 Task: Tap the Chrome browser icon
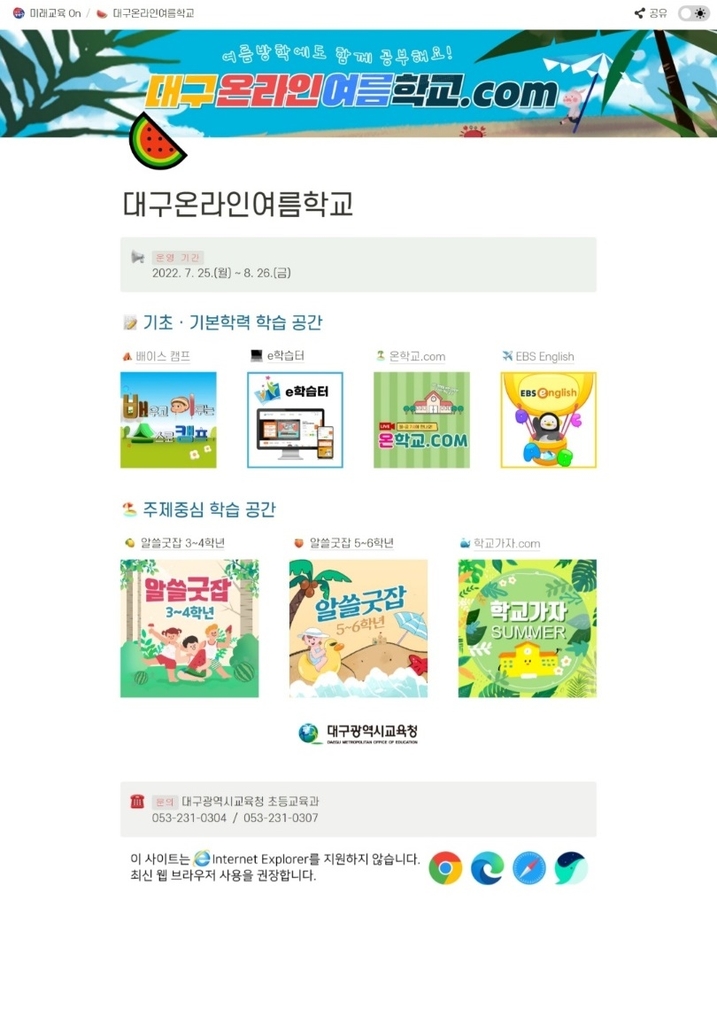point(445,868)
